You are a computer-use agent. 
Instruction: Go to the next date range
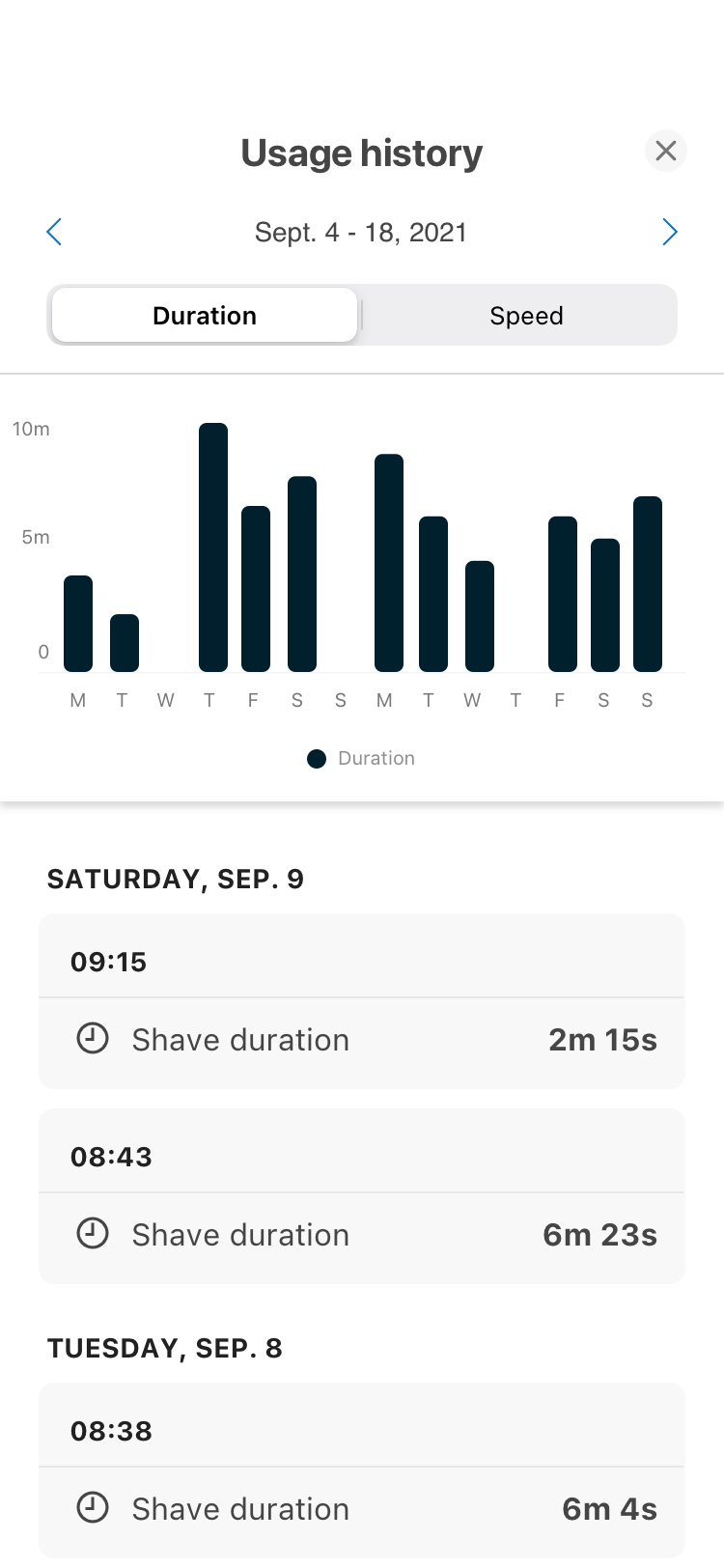point(670,232)
